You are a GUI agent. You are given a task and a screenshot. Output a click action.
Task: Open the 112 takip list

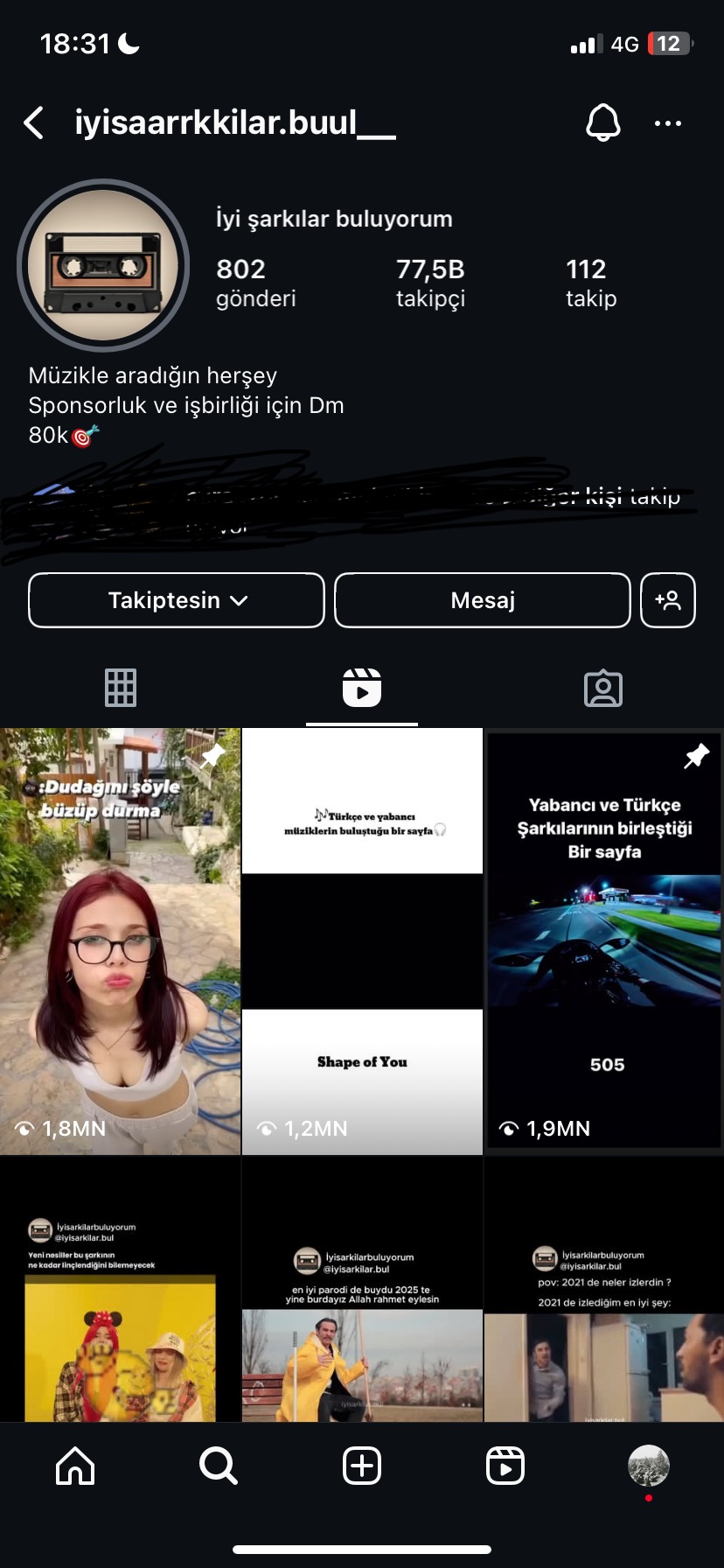click(x=591, y=283)
